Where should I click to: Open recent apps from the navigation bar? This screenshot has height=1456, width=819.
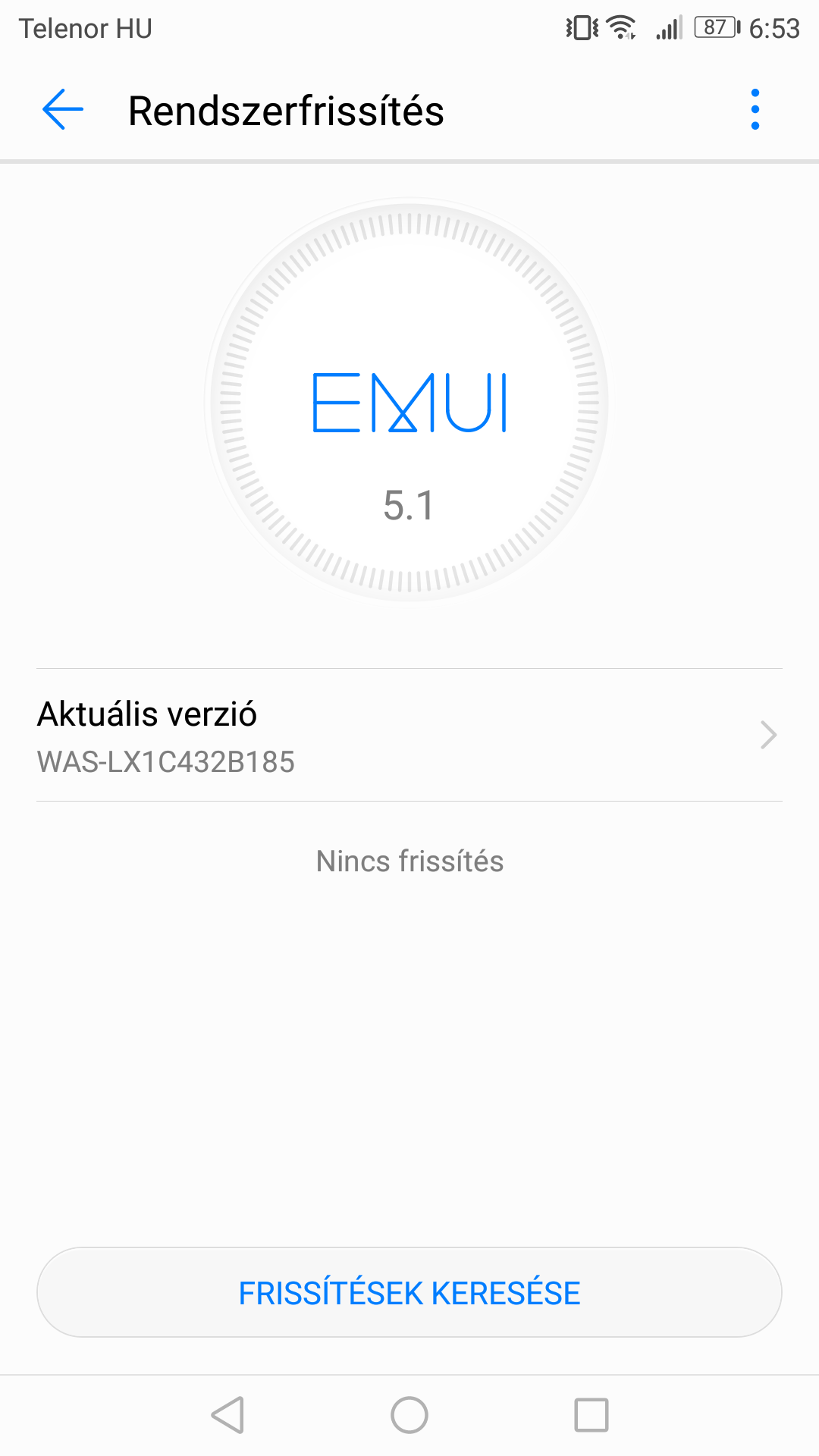591,1415
